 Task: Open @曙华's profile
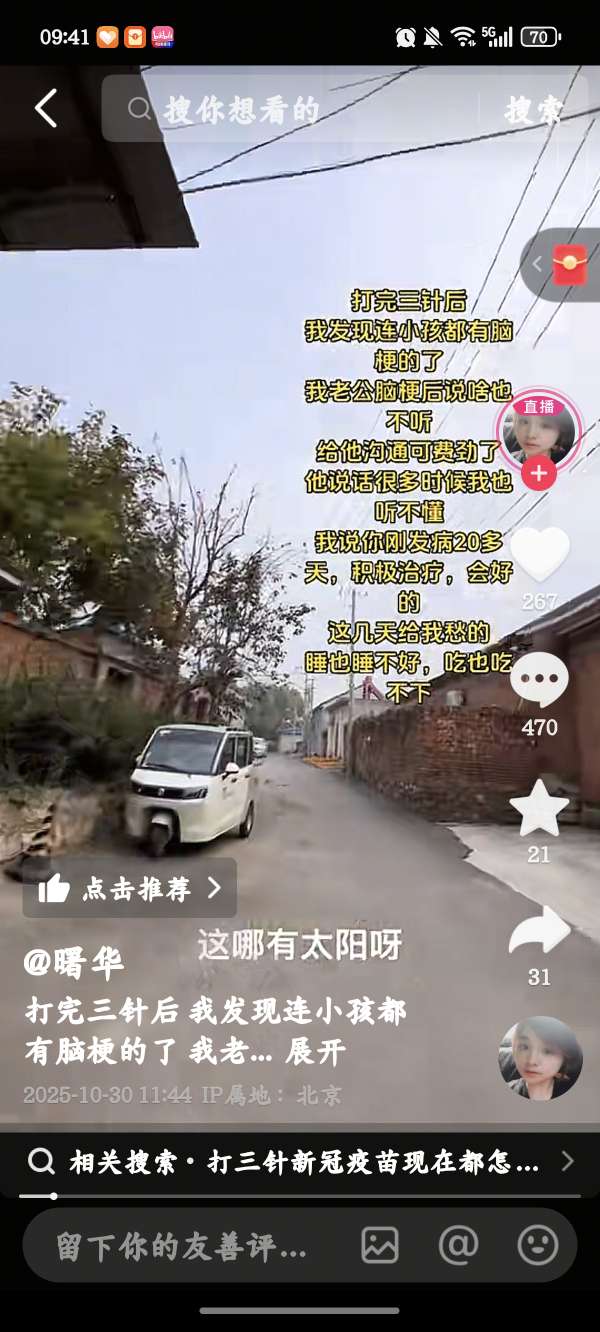[x=74, y=963]
